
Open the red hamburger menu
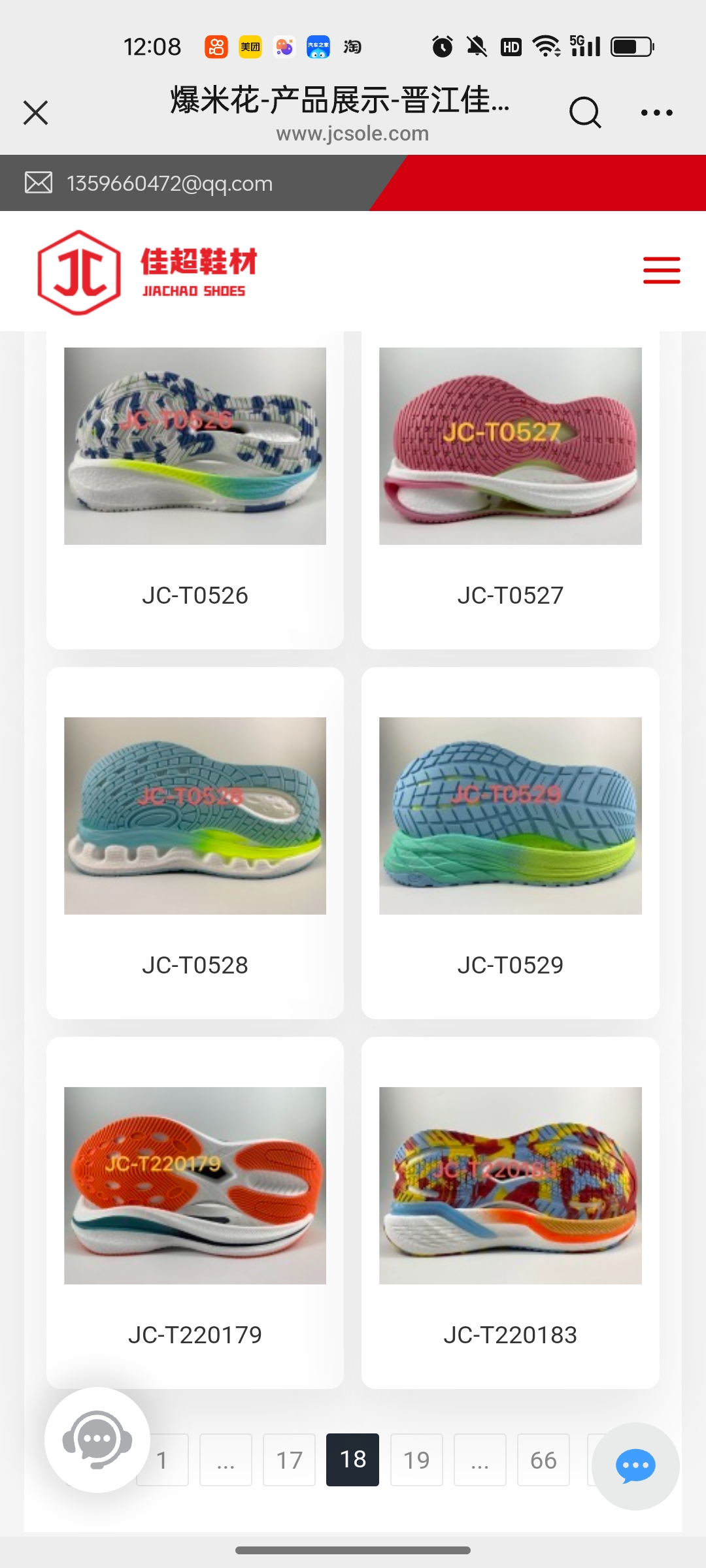pyautogui.click(x=662, y=270)
